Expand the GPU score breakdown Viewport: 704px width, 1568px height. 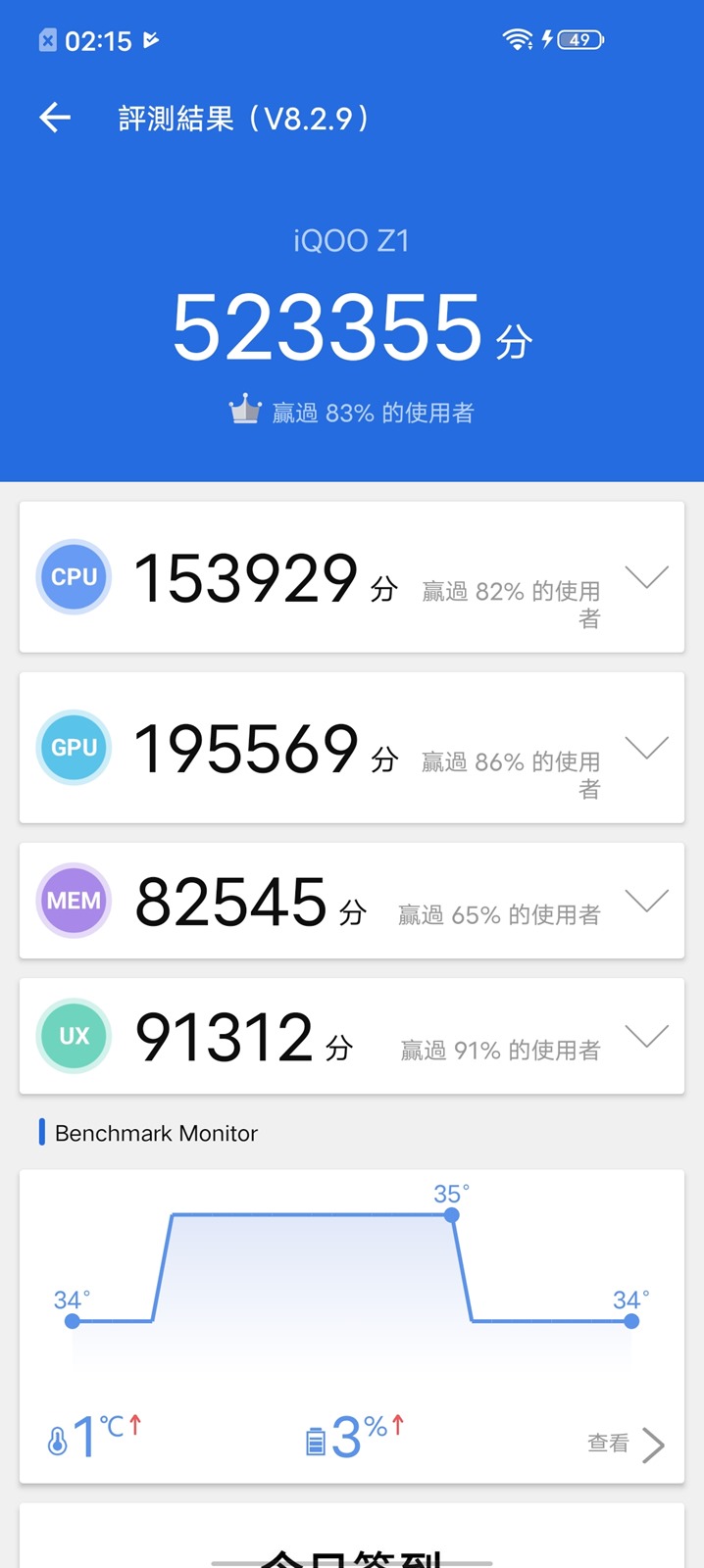pos(646,748)
